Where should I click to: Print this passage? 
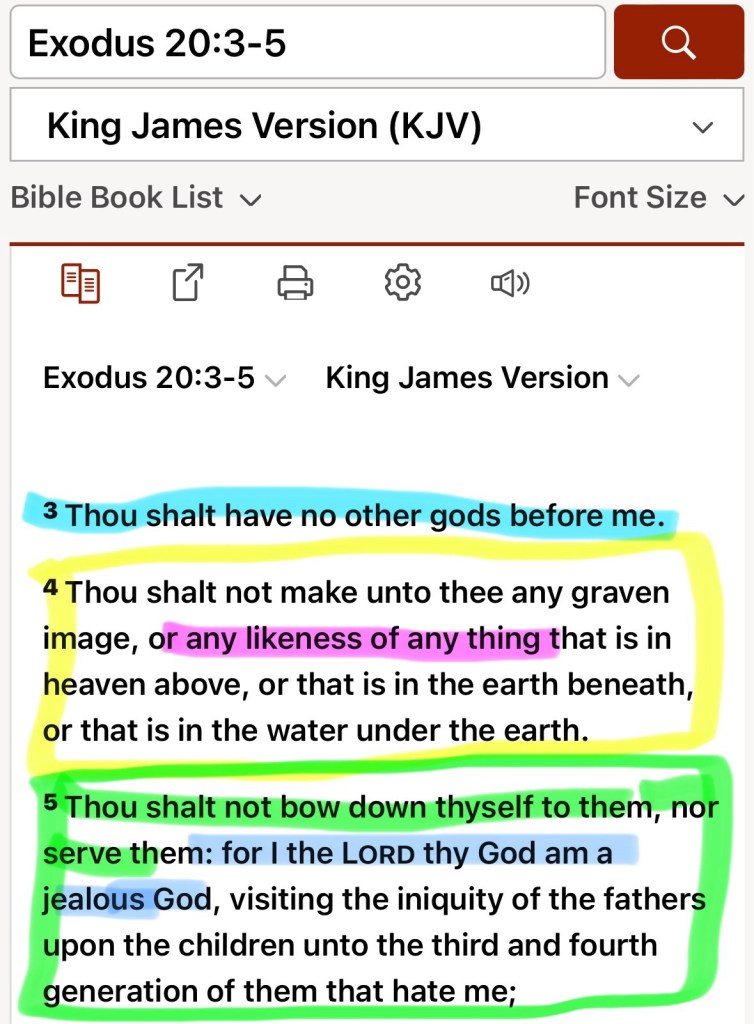295,283
